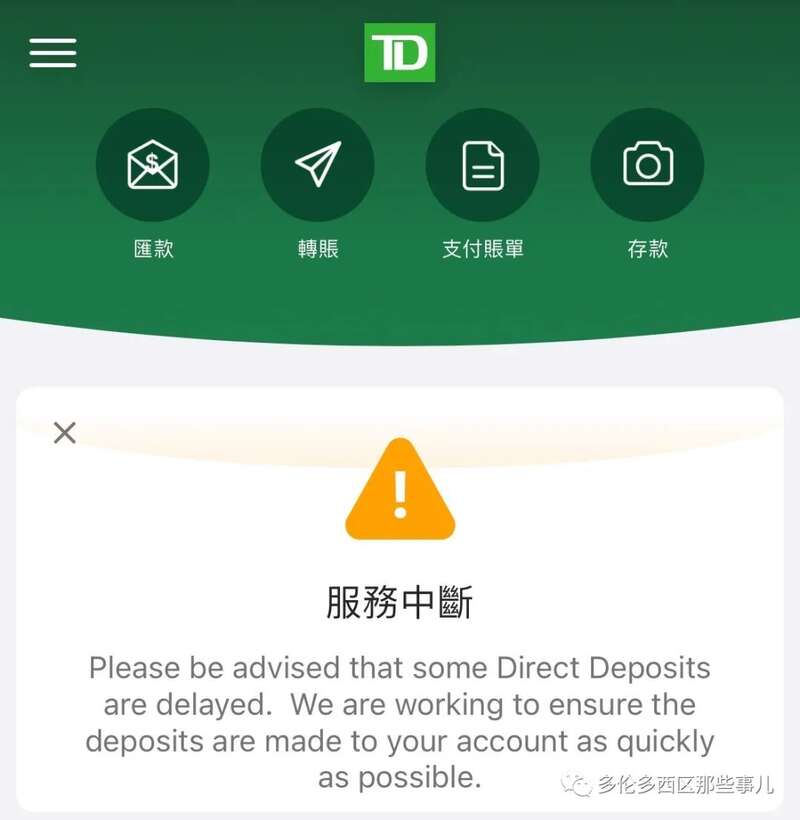Dismiss the 服務中斷 alert
The image size is (800, 820).
[65, 433]
